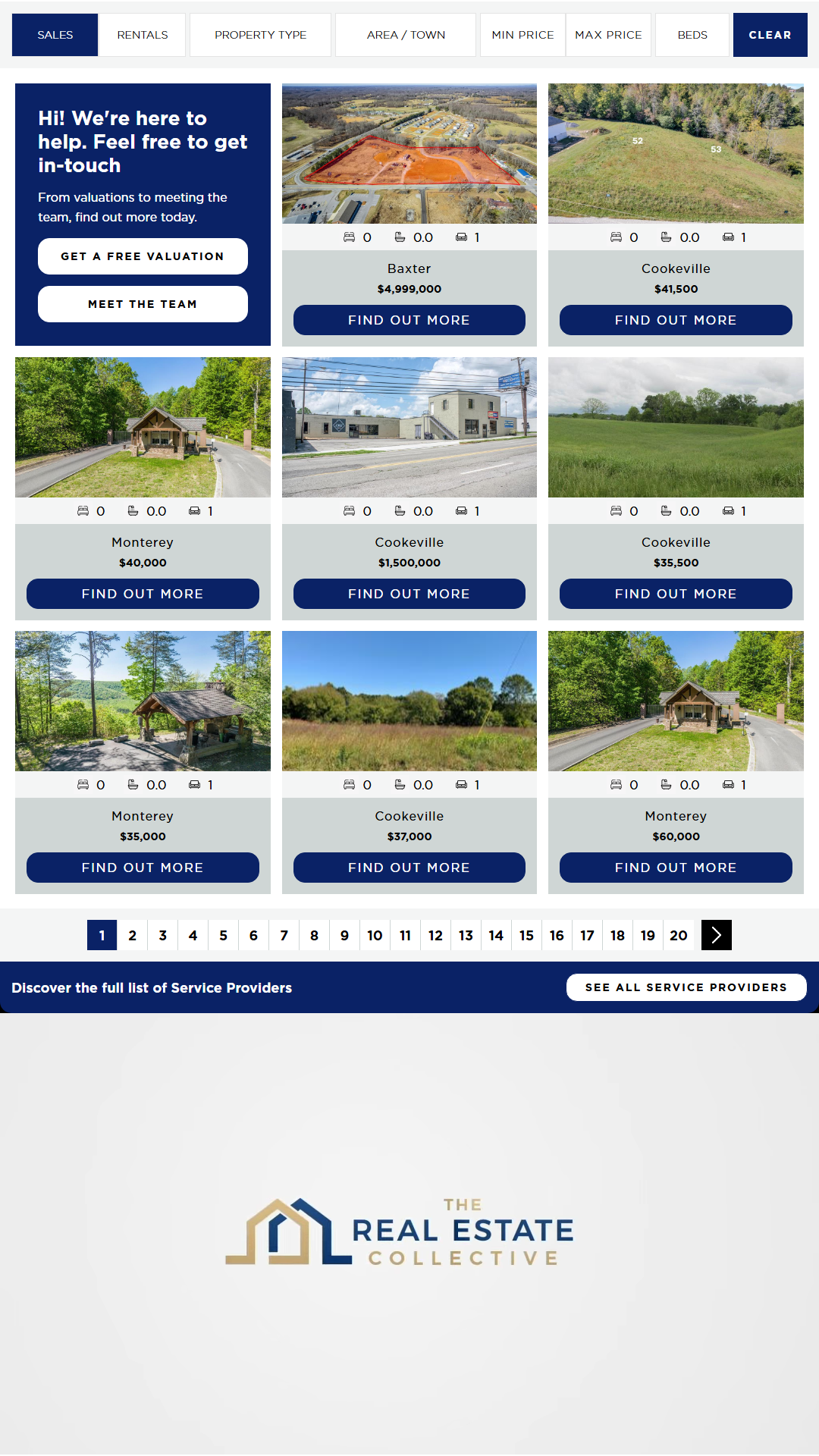
Task: Open Meet the Team
Action: (x=143, y=304)
